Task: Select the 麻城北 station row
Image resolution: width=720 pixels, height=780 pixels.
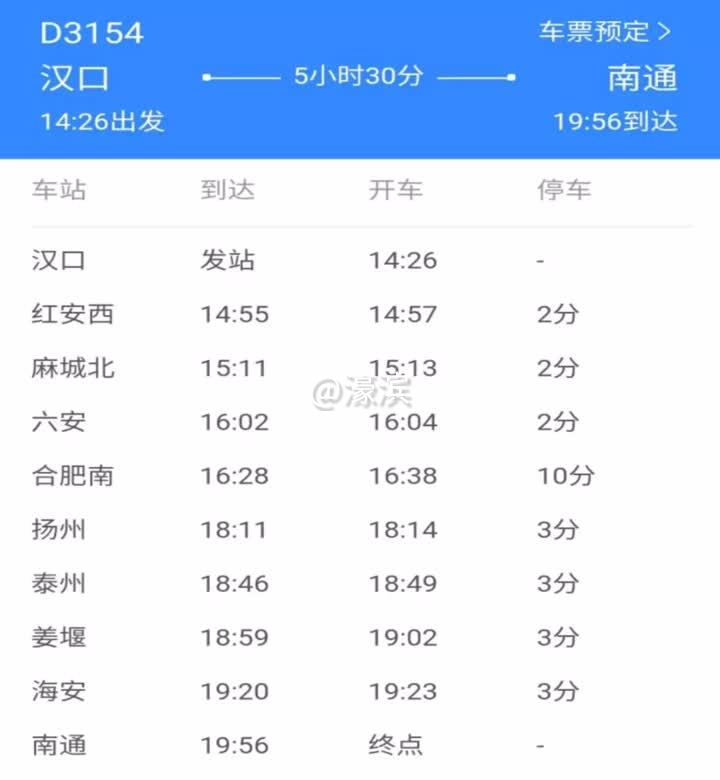Action: [x=75, y=367]
